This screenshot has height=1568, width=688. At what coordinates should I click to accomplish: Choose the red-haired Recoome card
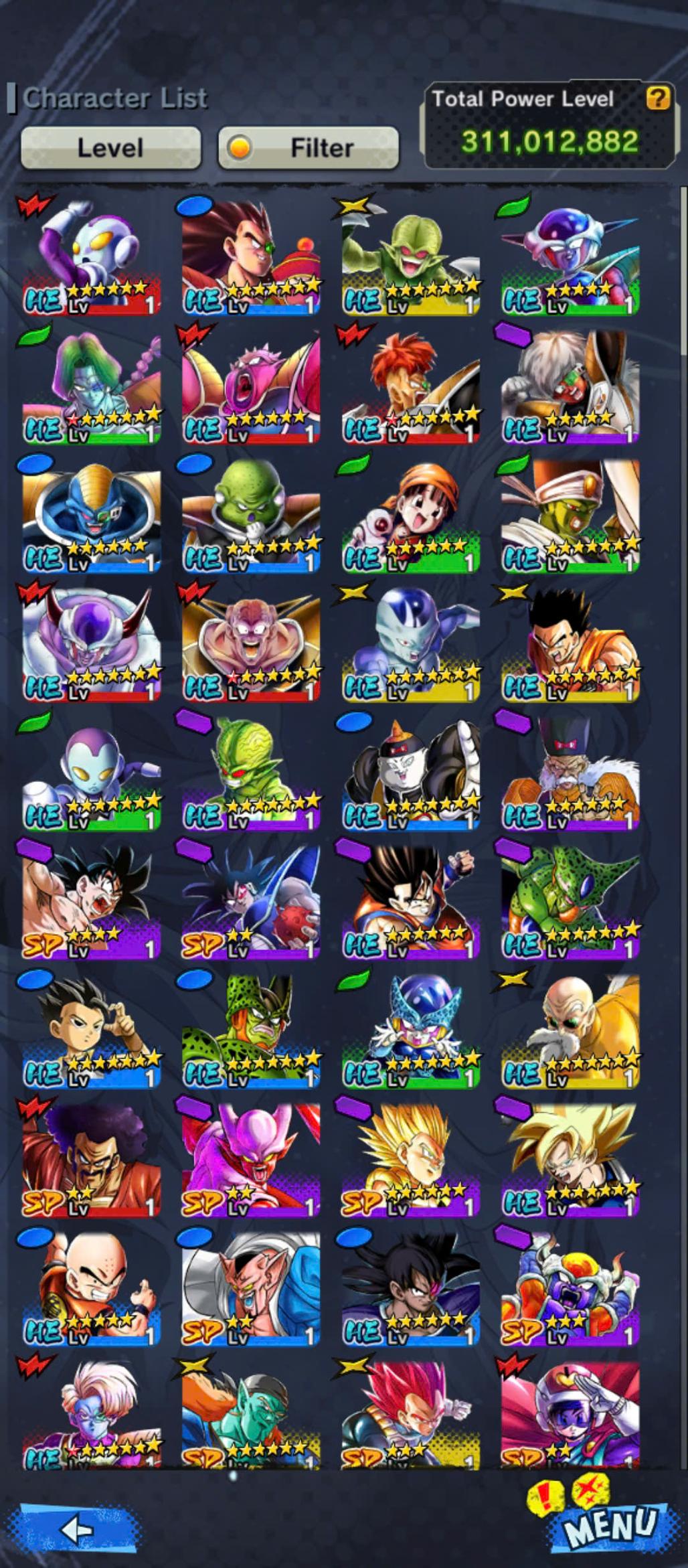410,386
